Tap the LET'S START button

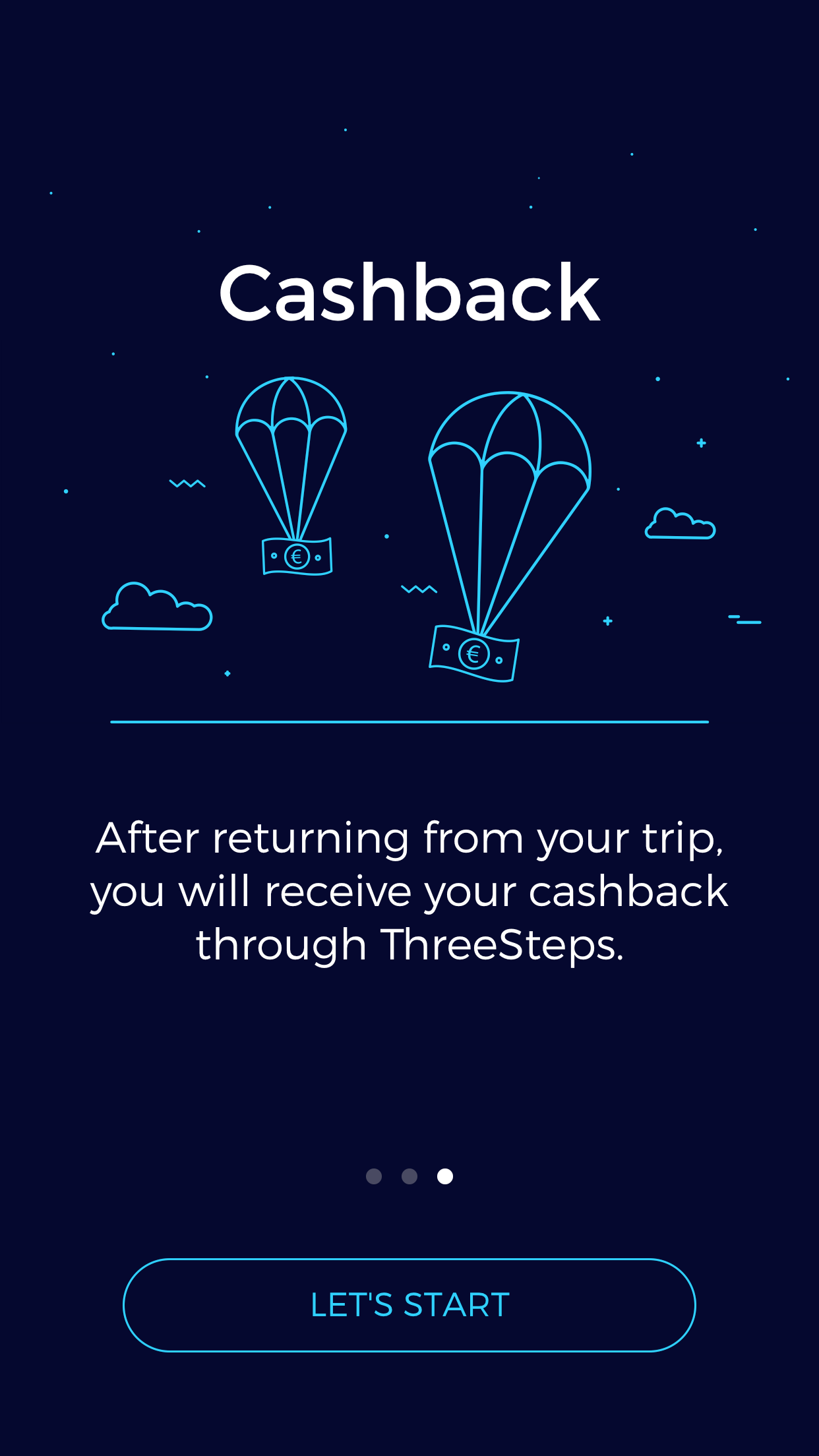[x=409, y=1305]
